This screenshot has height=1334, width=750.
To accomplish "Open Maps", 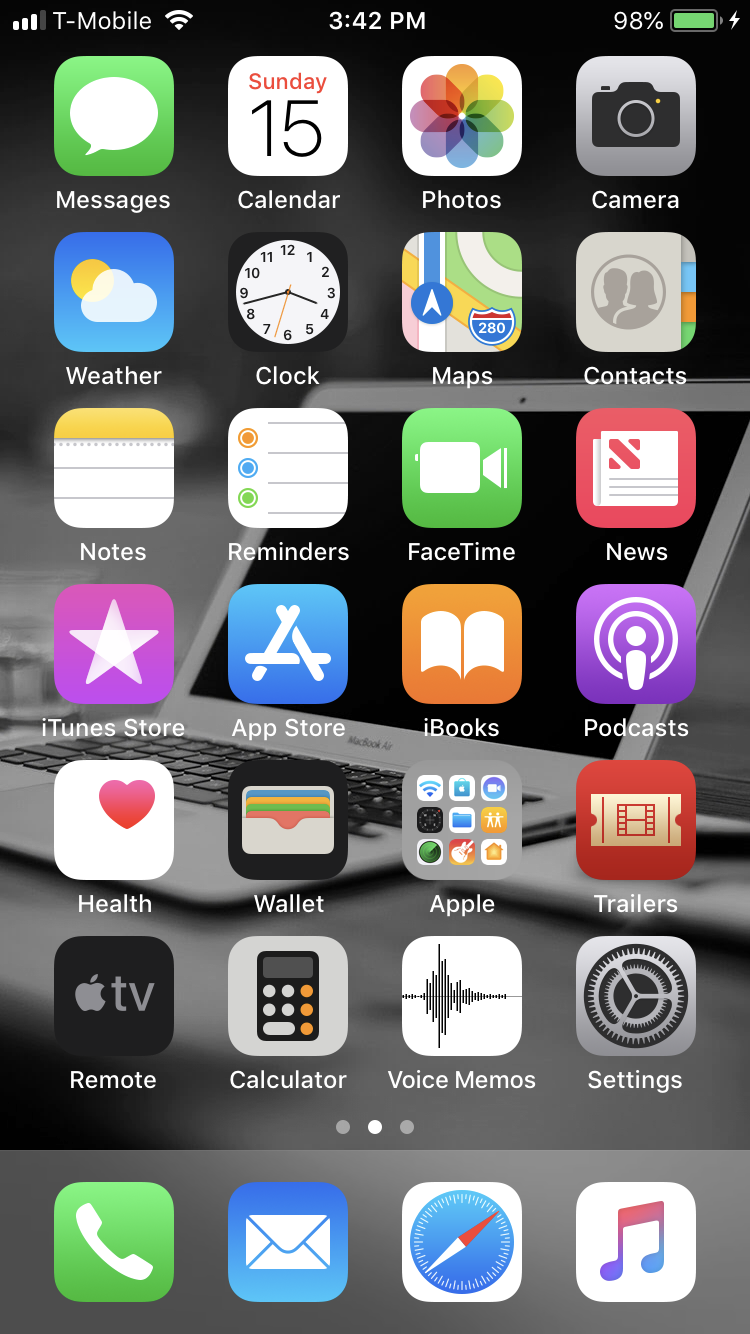I will [x=462, y=292].
